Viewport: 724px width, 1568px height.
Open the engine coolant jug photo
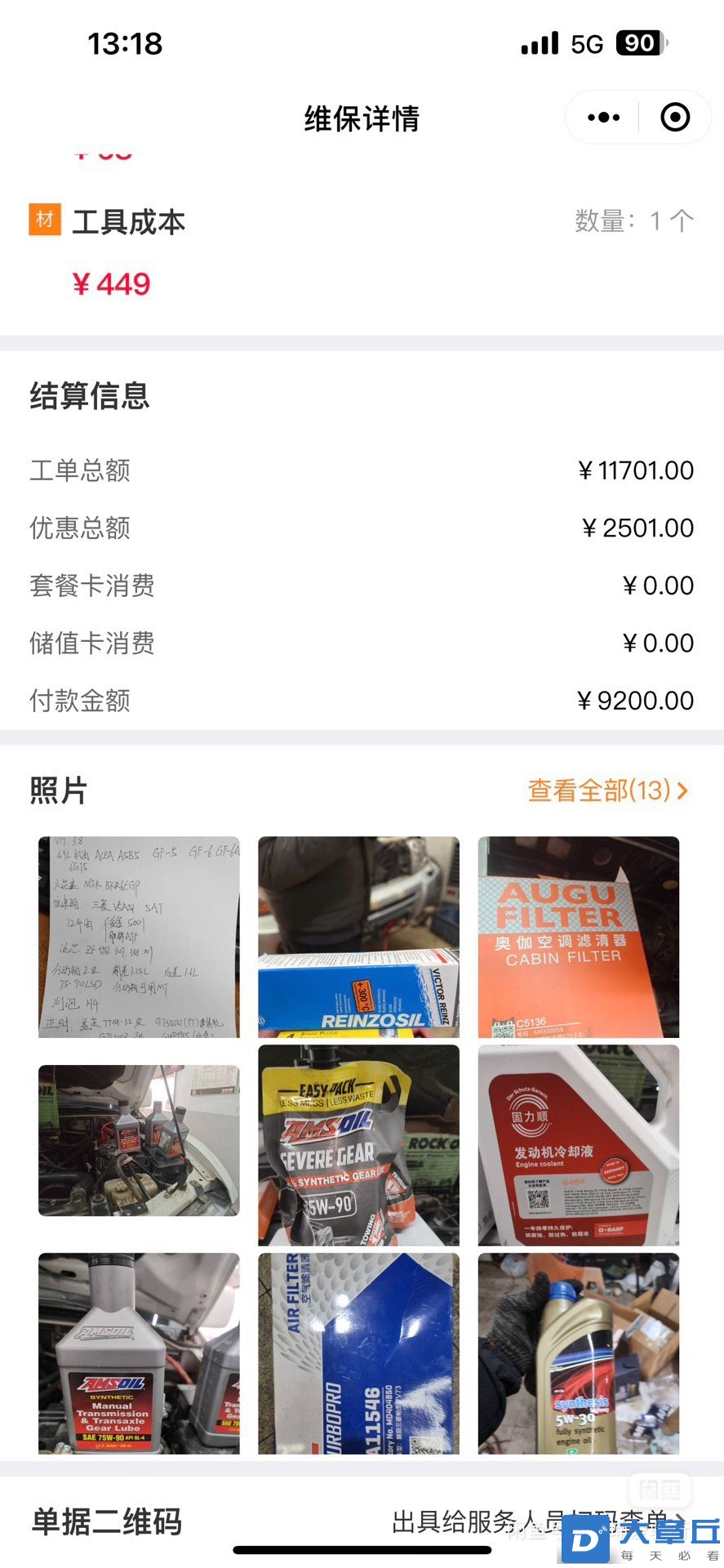click(578, 1145)
